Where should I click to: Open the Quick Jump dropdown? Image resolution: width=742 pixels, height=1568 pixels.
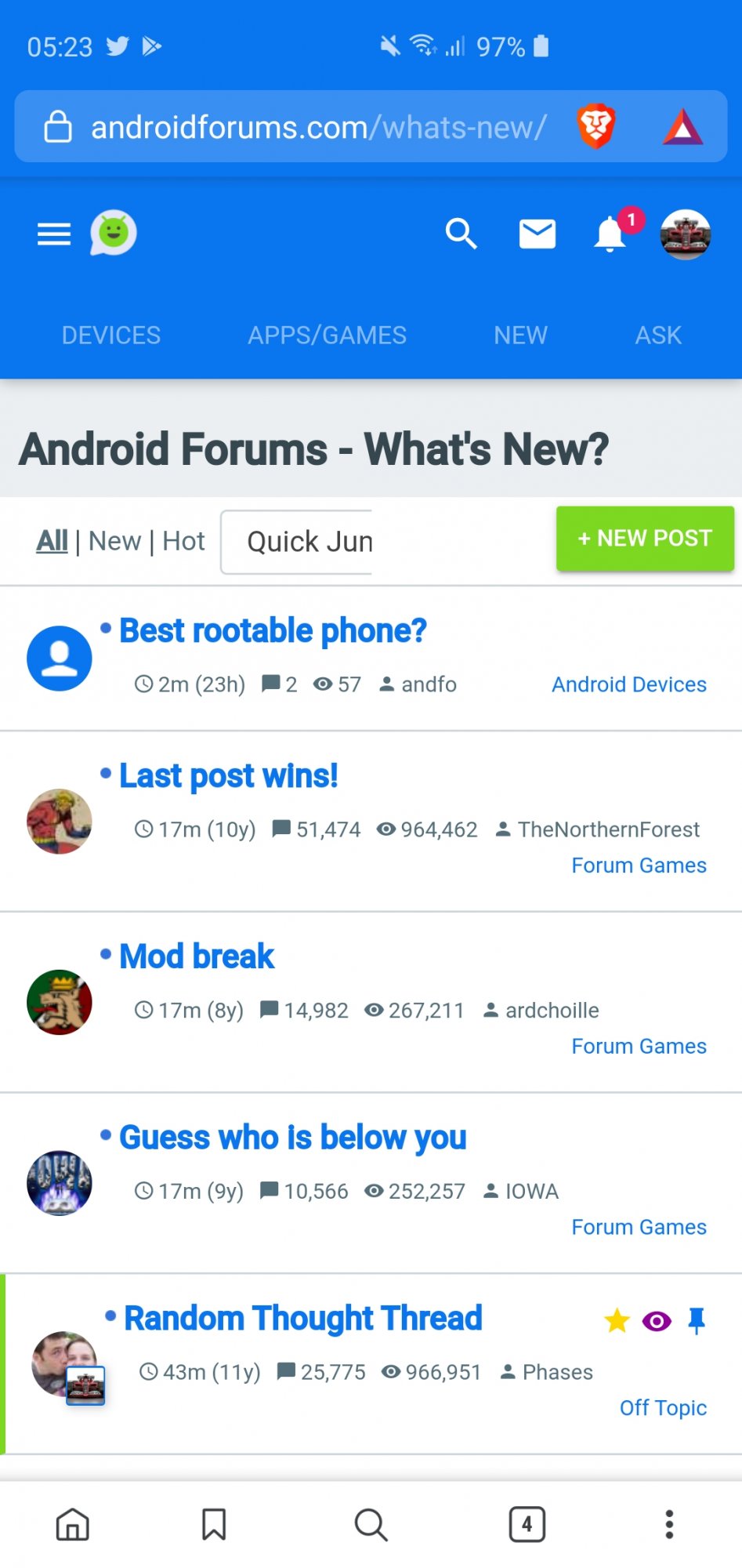(298, 542)
